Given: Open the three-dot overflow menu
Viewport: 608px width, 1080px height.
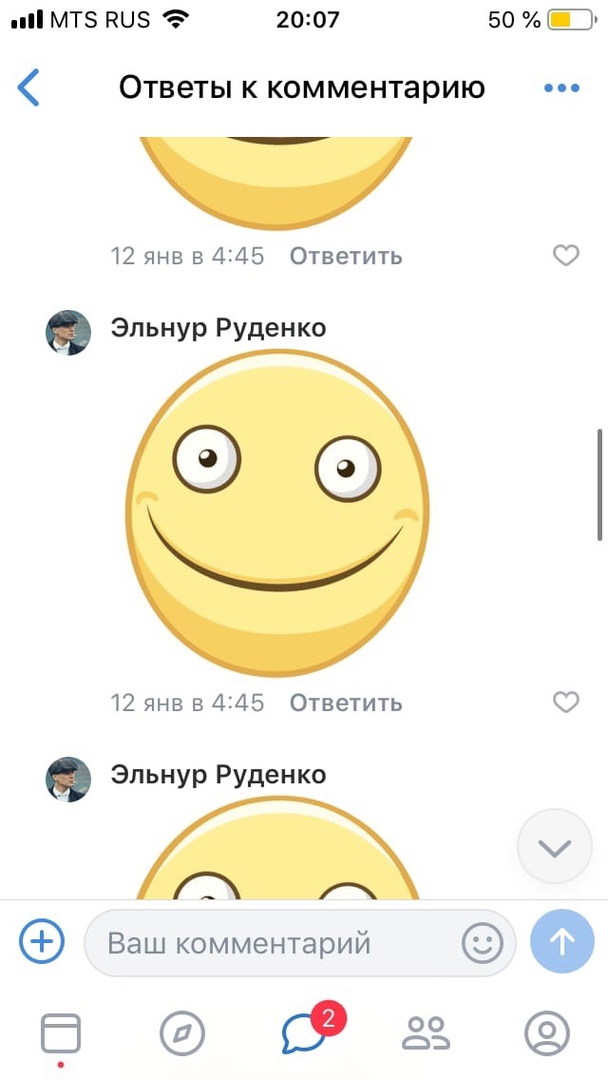Looking at the screenshot, I should (x=561, y=88).
